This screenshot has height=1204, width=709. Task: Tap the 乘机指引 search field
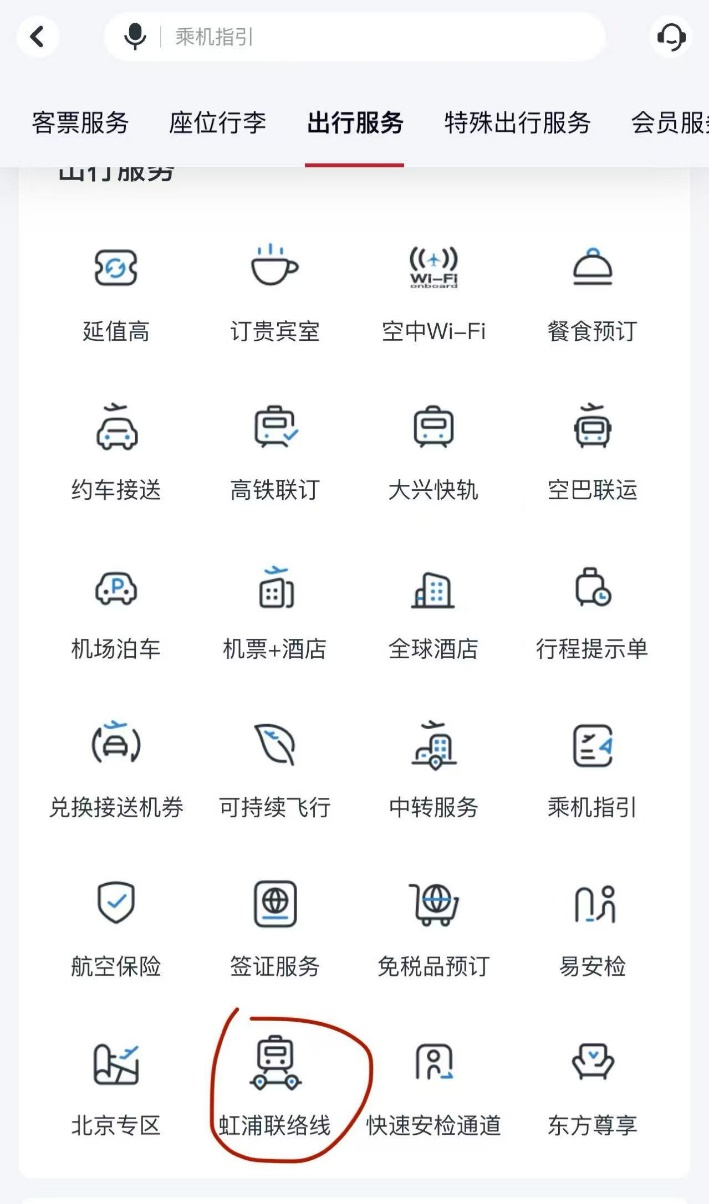[x=380, y=38]
